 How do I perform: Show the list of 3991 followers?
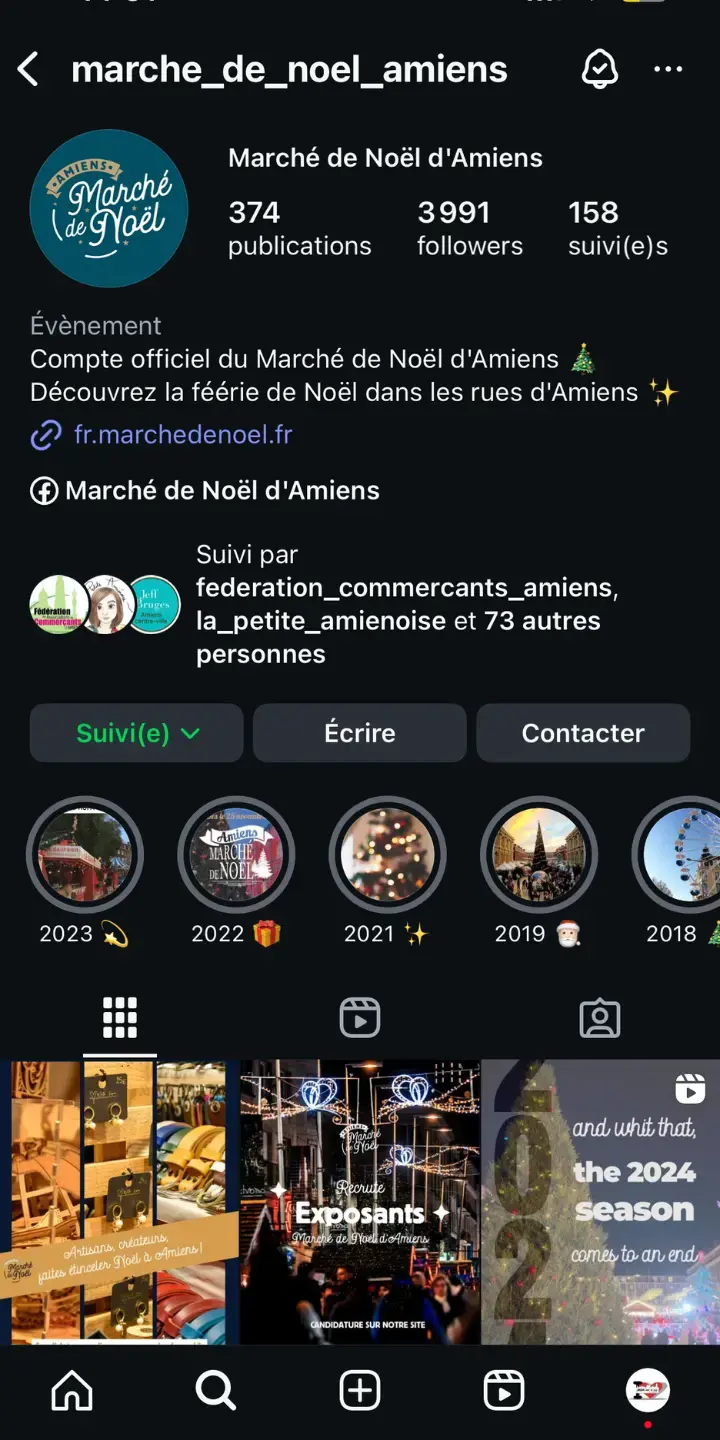[x=469, y=228]
